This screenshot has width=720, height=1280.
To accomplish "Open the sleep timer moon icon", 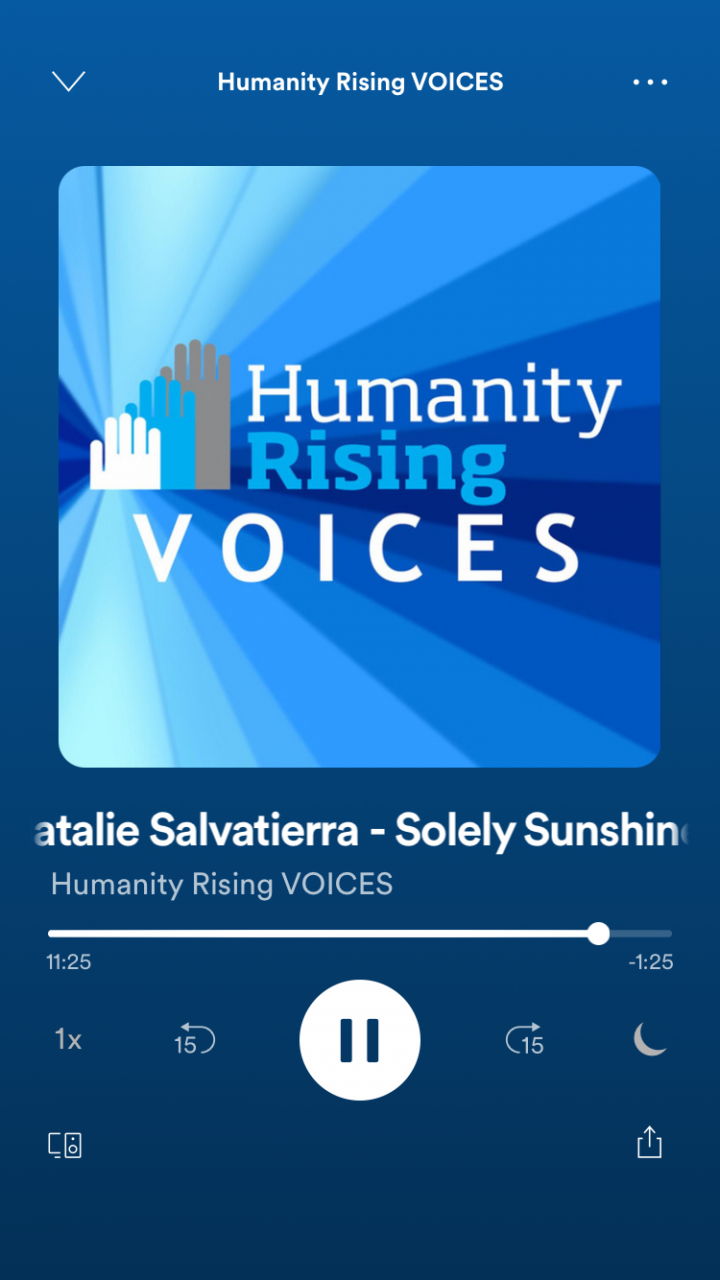I will tap(650, 1040).
